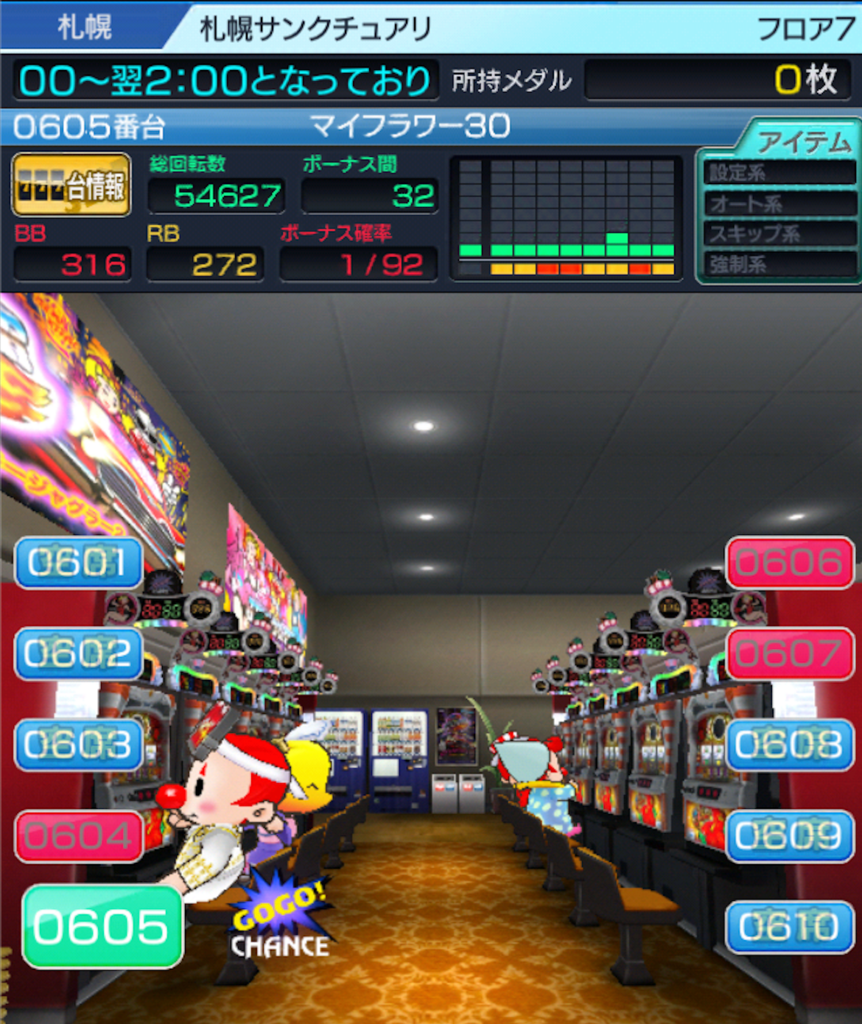Viewport: 862px width, 1024px height.
Task: Tap the フロア7 floor selector
Action: 804,28
